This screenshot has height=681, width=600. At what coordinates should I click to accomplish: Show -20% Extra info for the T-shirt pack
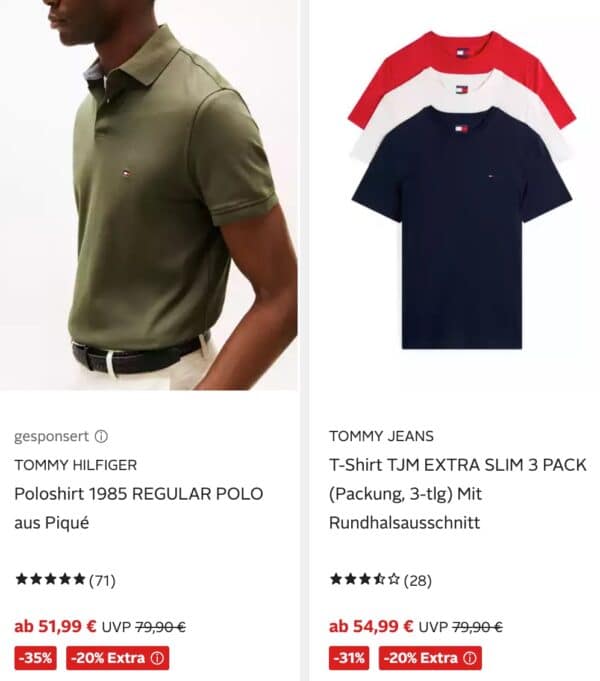click(471, 658)
